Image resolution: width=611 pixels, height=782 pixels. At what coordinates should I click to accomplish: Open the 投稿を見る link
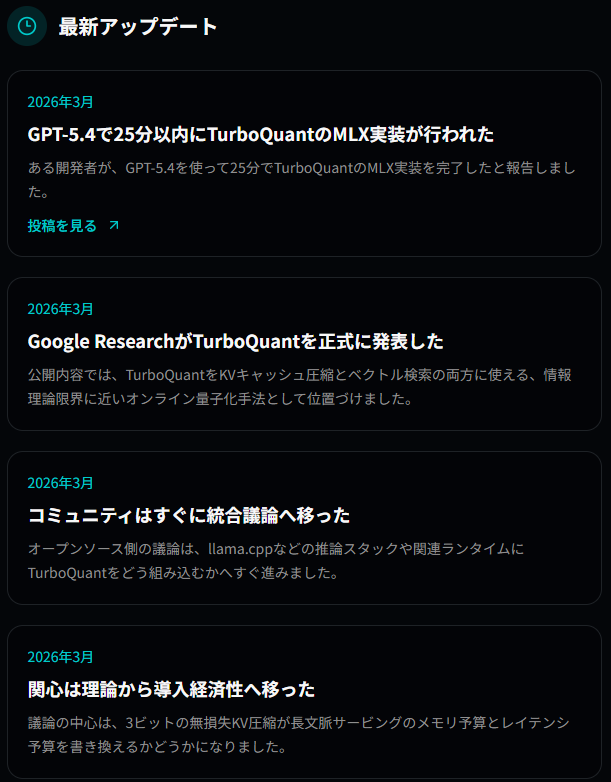[x=73, y=226]
